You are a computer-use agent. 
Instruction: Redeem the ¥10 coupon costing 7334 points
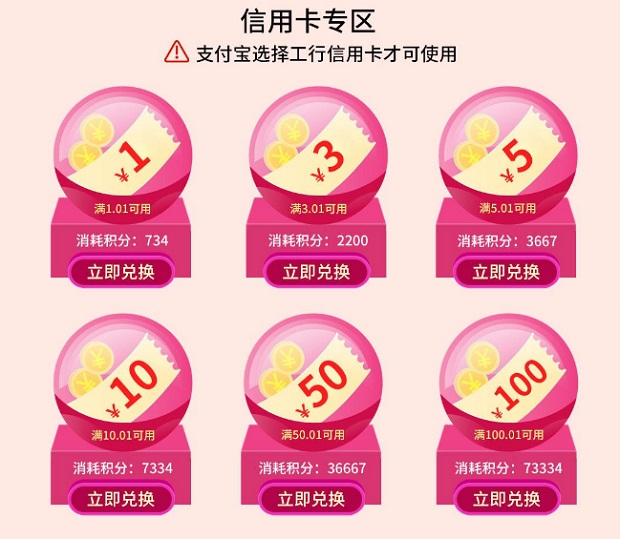click(x=121, y=499)
